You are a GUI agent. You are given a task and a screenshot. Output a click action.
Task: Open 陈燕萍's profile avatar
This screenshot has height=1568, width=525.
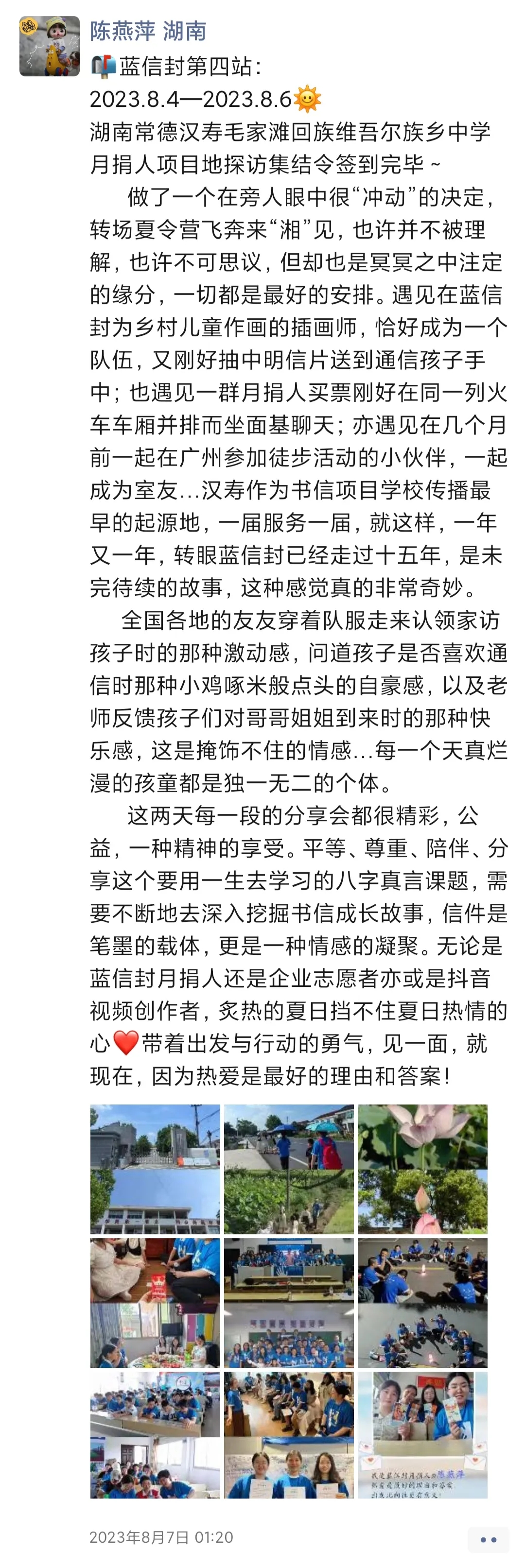(x=49, y=46)
